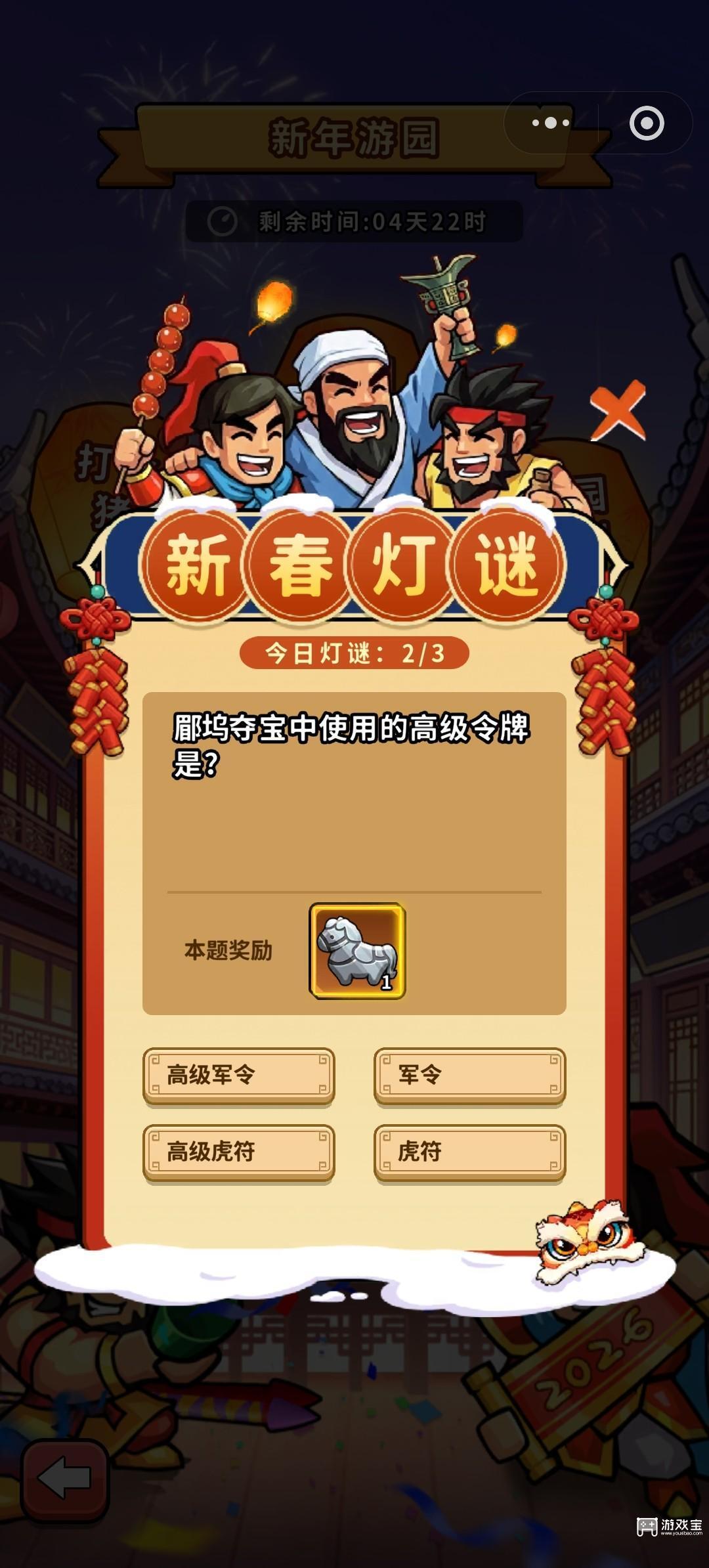709x1568 pixels.
Task: Select the answer 高级虎符
Action: coord(239,1150)
